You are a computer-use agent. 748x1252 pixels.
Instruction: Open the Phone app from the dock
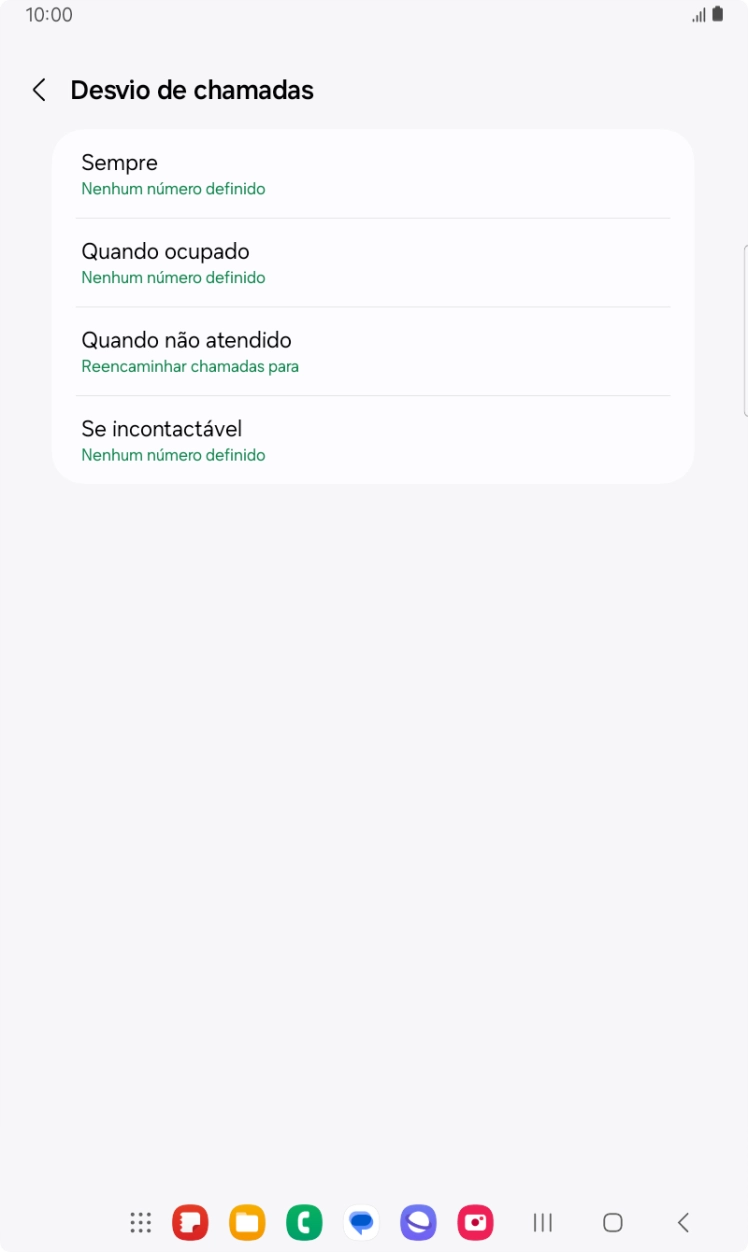coord(304,1222)
